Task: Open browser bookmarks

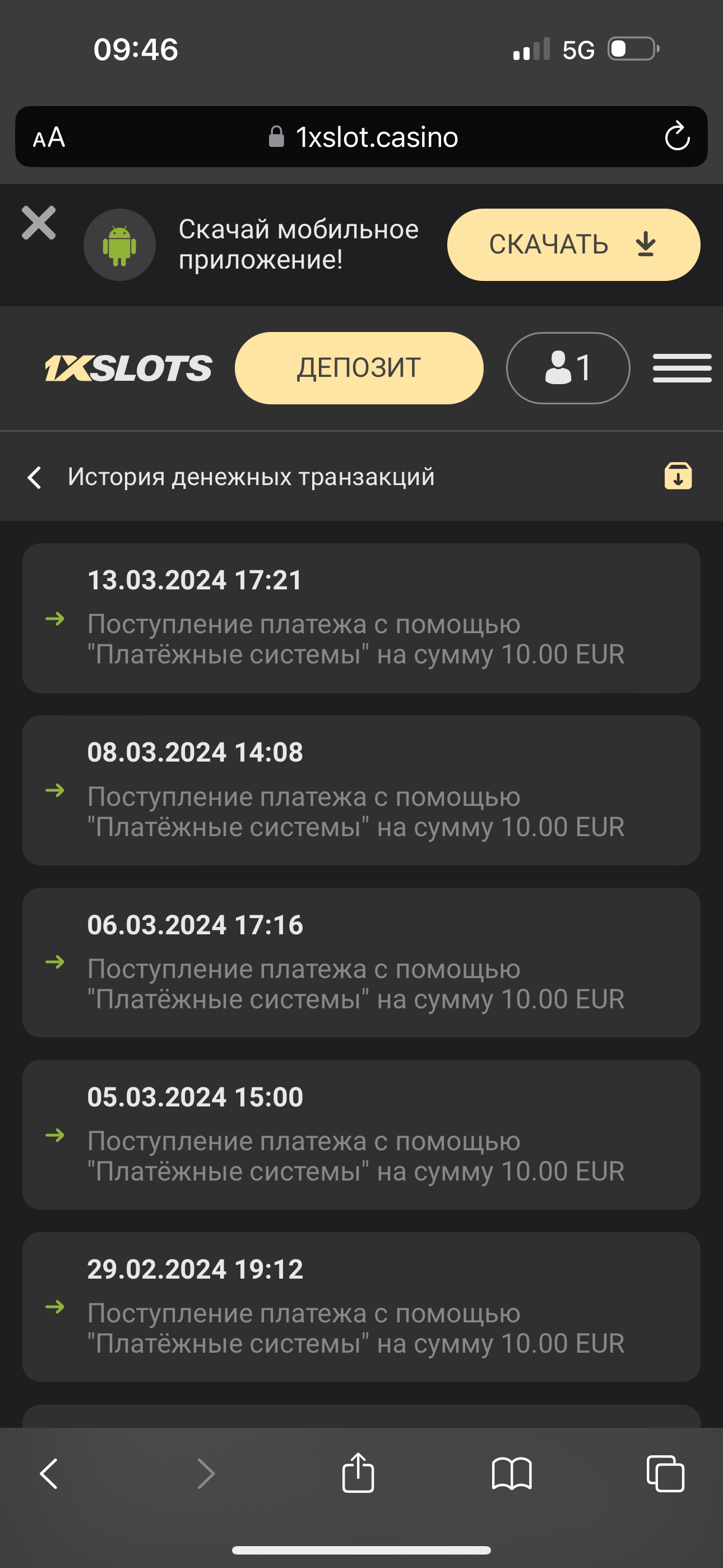Action: tap(511, 1474)
